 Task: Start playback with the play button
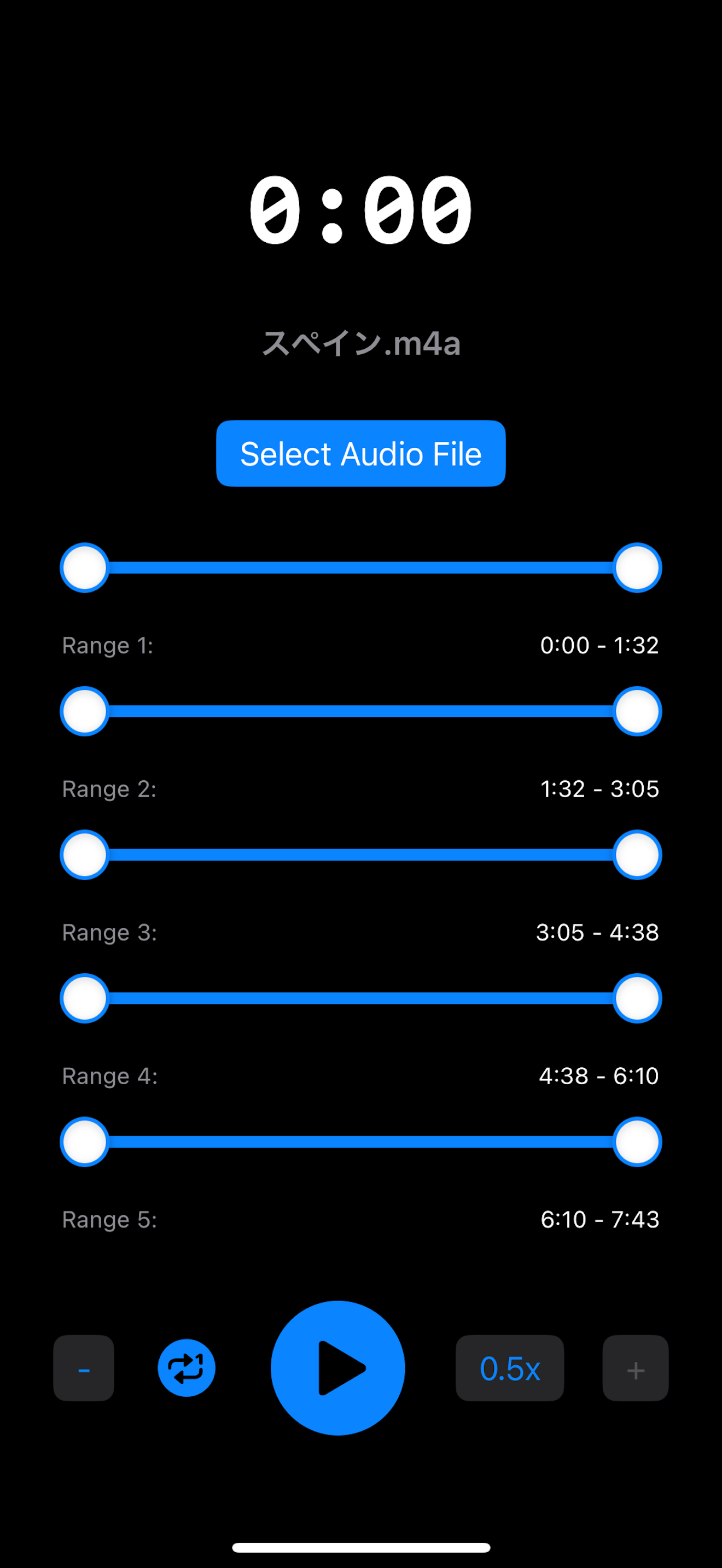pos(338,1368)
